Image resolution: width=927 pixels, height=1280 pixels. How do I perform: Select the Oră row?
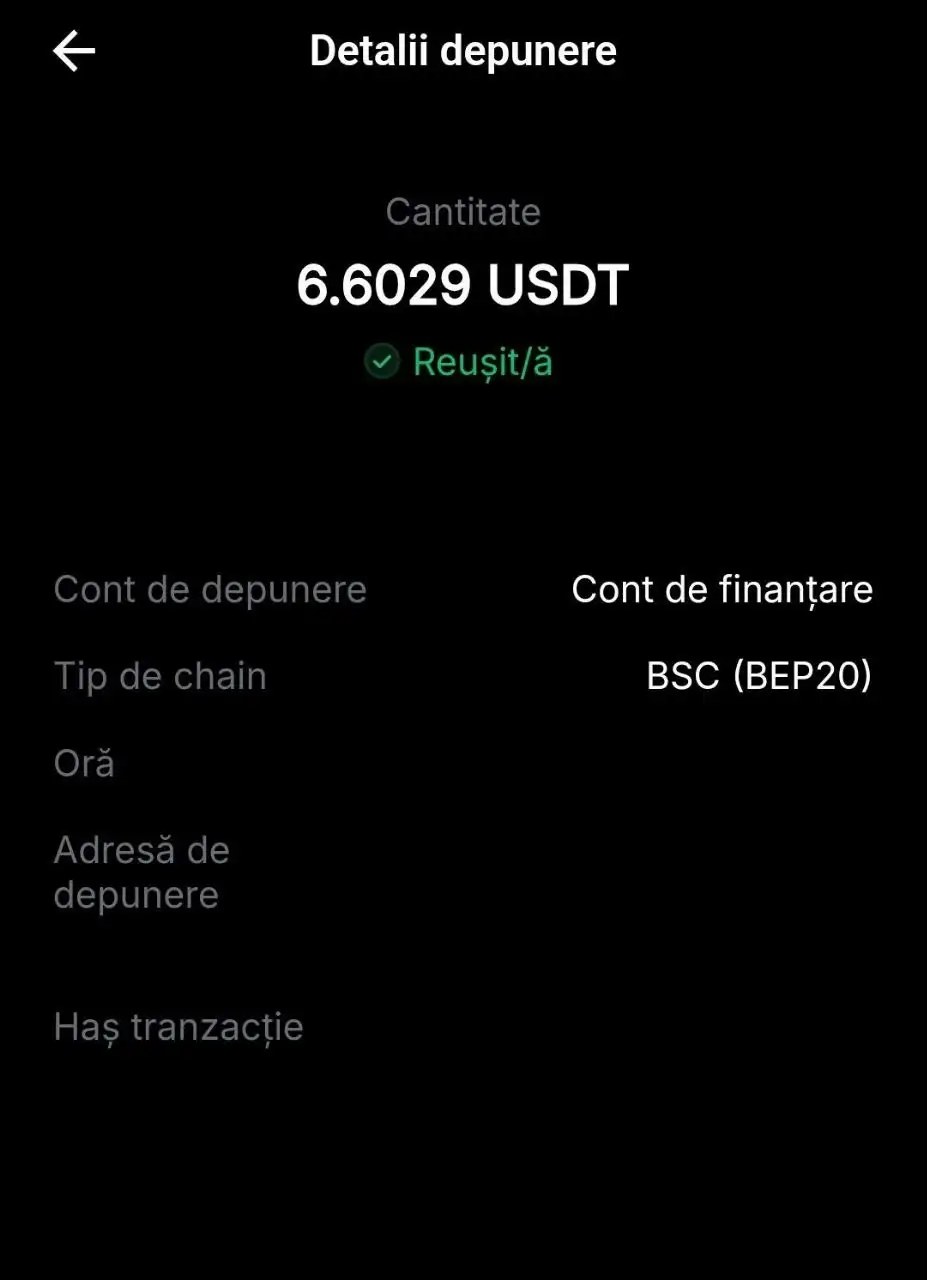(84, 763)
